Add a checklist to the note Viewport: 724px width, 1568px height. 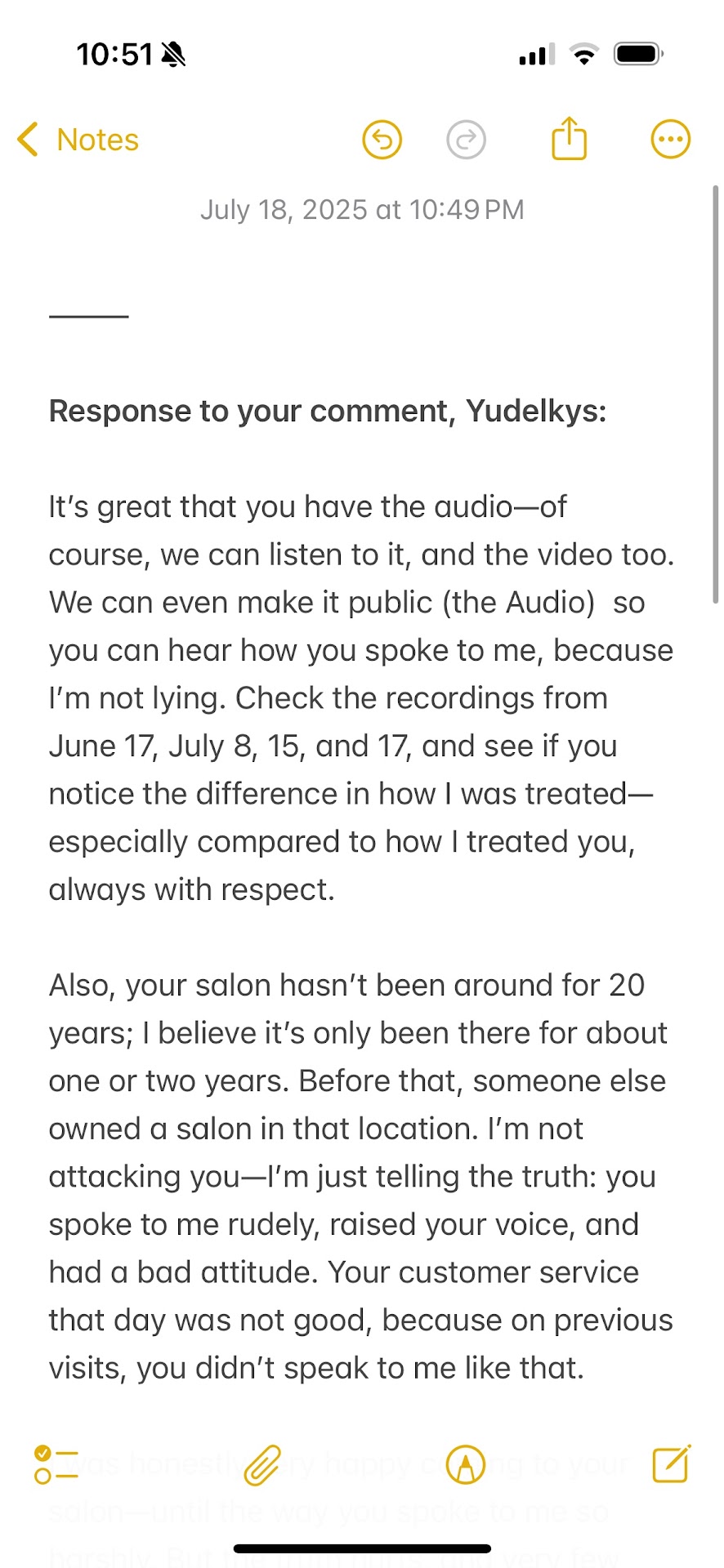coord(56,1464)
